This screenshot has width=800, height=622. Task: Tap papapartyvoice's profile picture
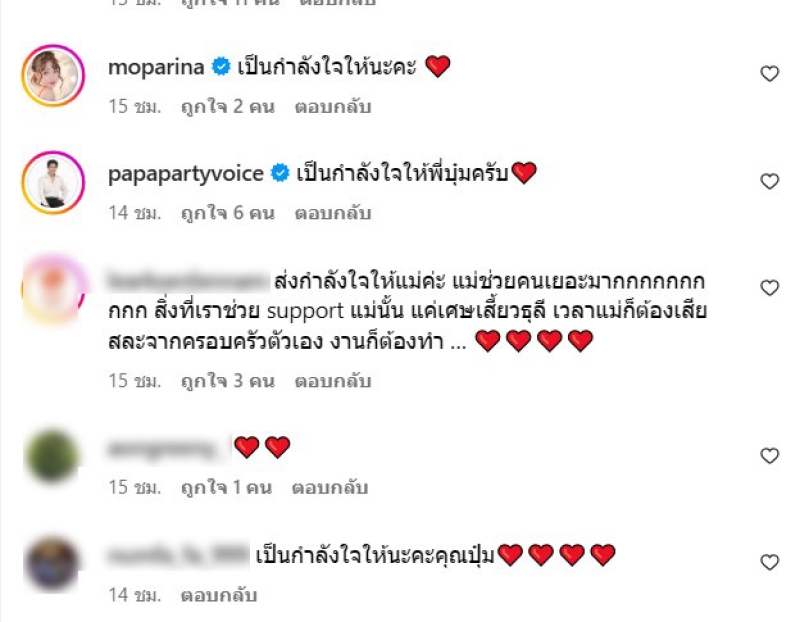point(52,182)
